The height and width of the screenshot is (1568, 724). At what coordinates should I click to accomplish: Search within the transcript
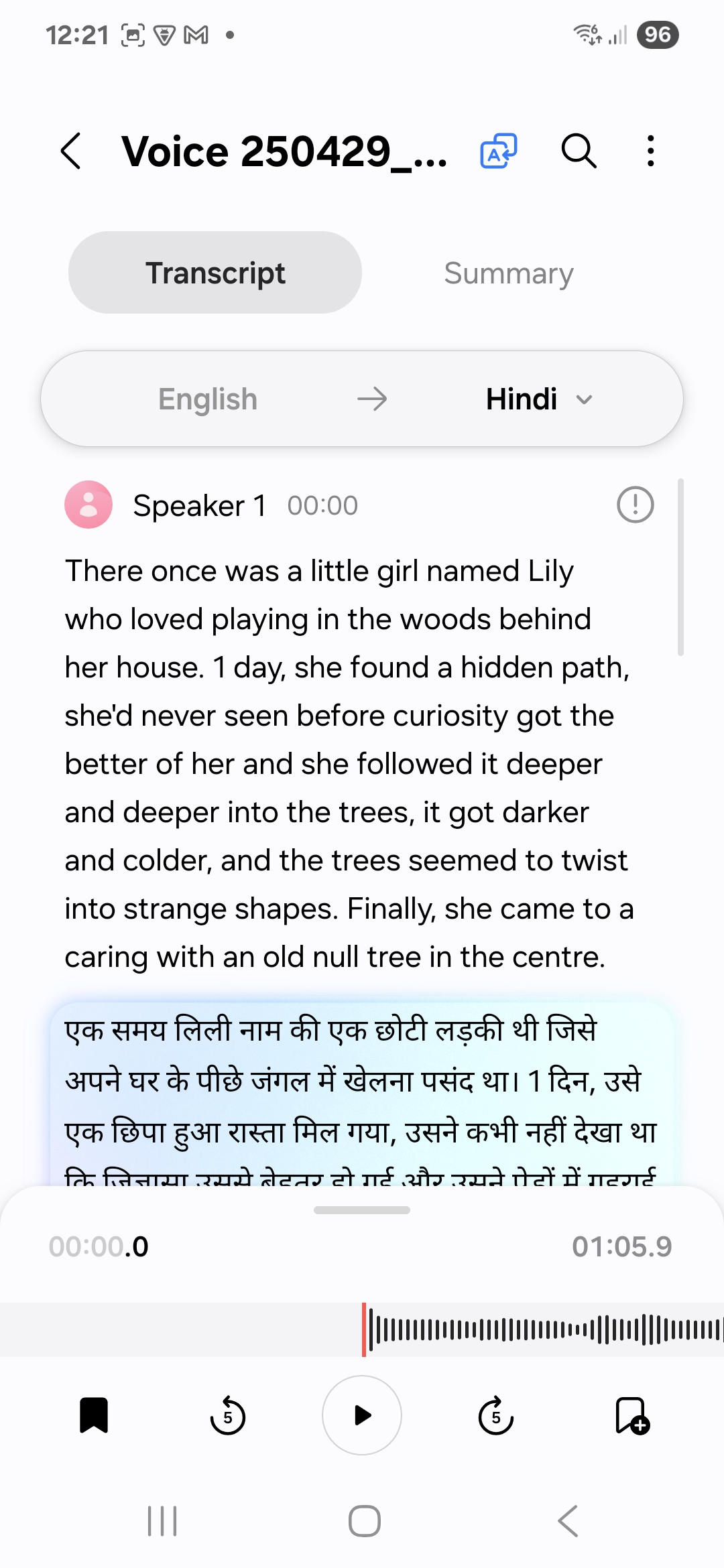point(579,151)
